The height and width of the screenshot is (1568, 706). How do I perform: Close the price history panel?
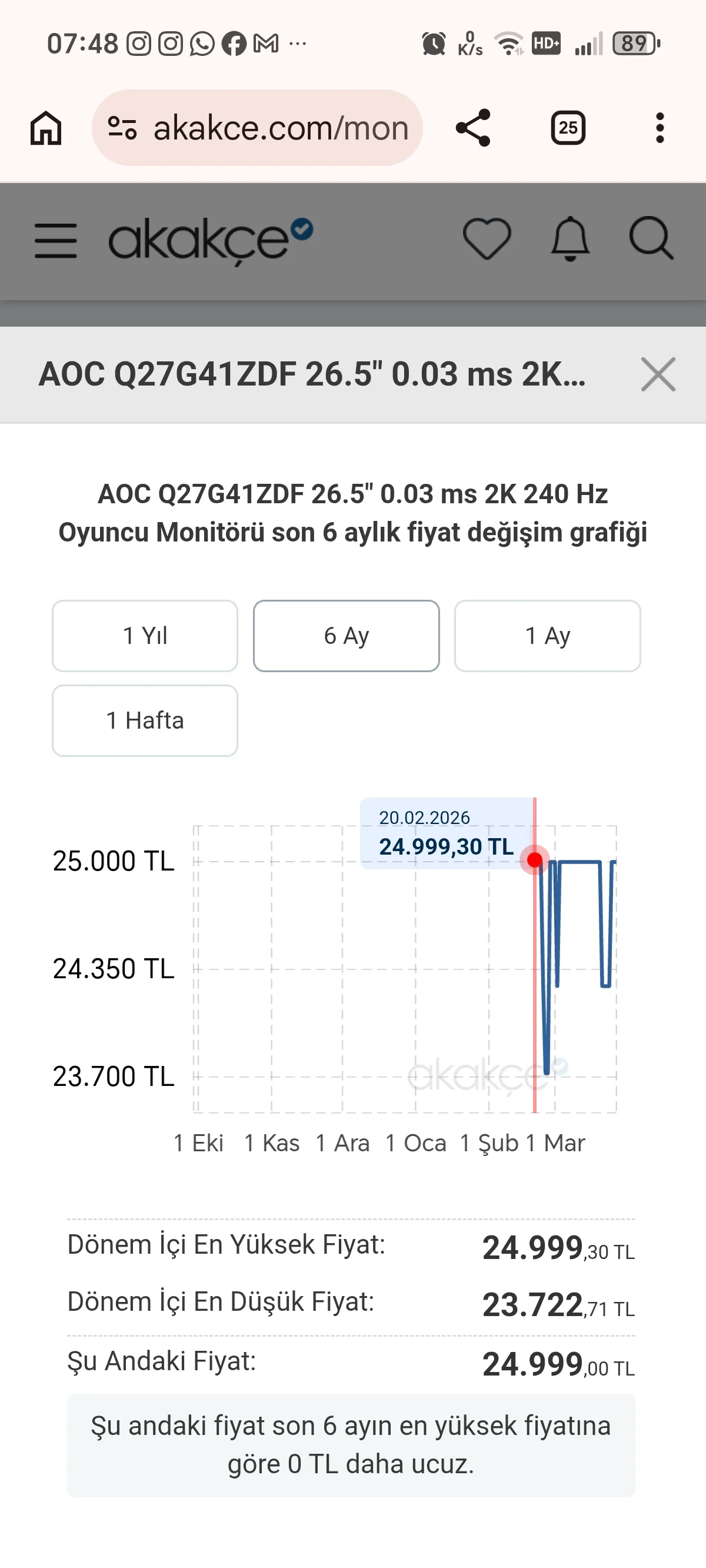(x=658, y=374)
